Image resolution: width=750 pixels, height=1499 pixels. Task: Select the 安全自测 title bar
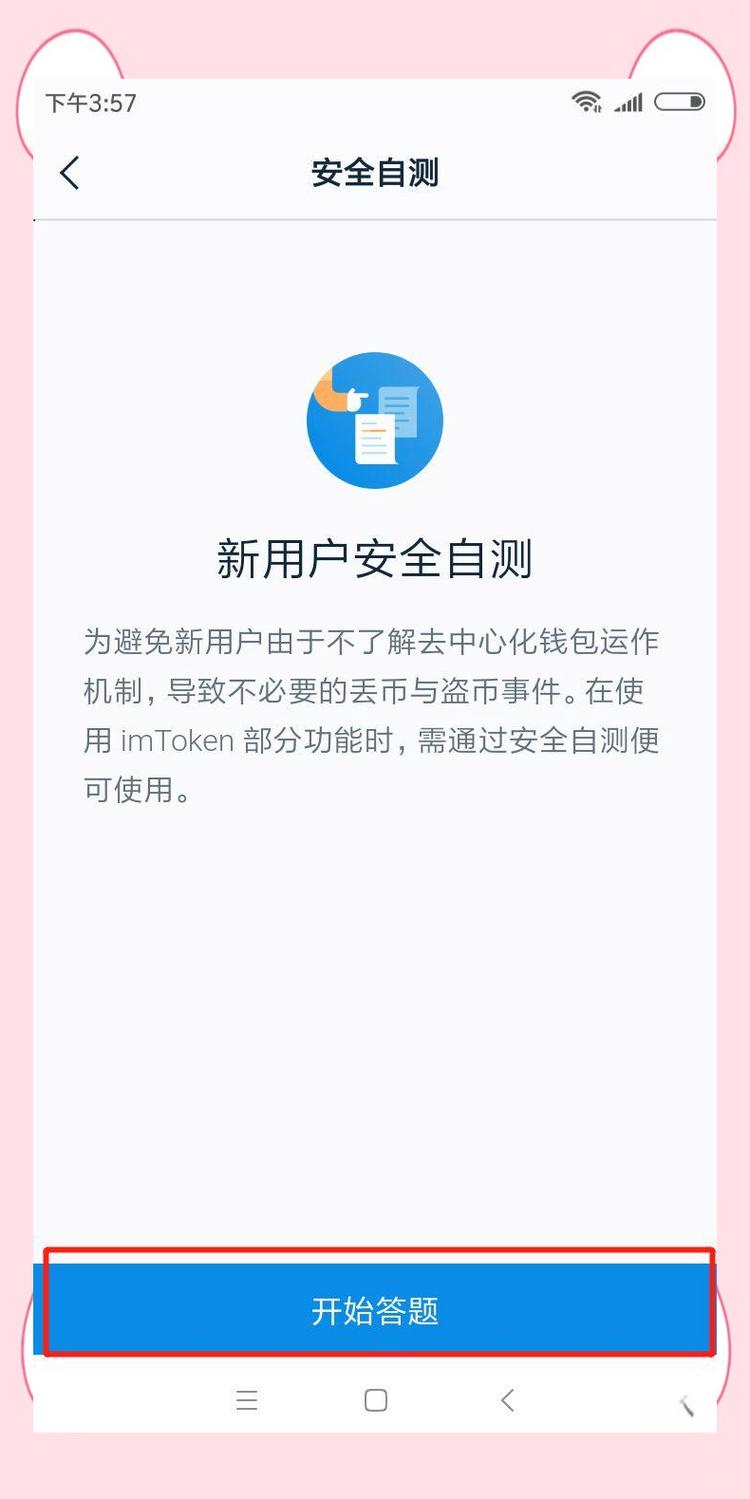(375, 172)
